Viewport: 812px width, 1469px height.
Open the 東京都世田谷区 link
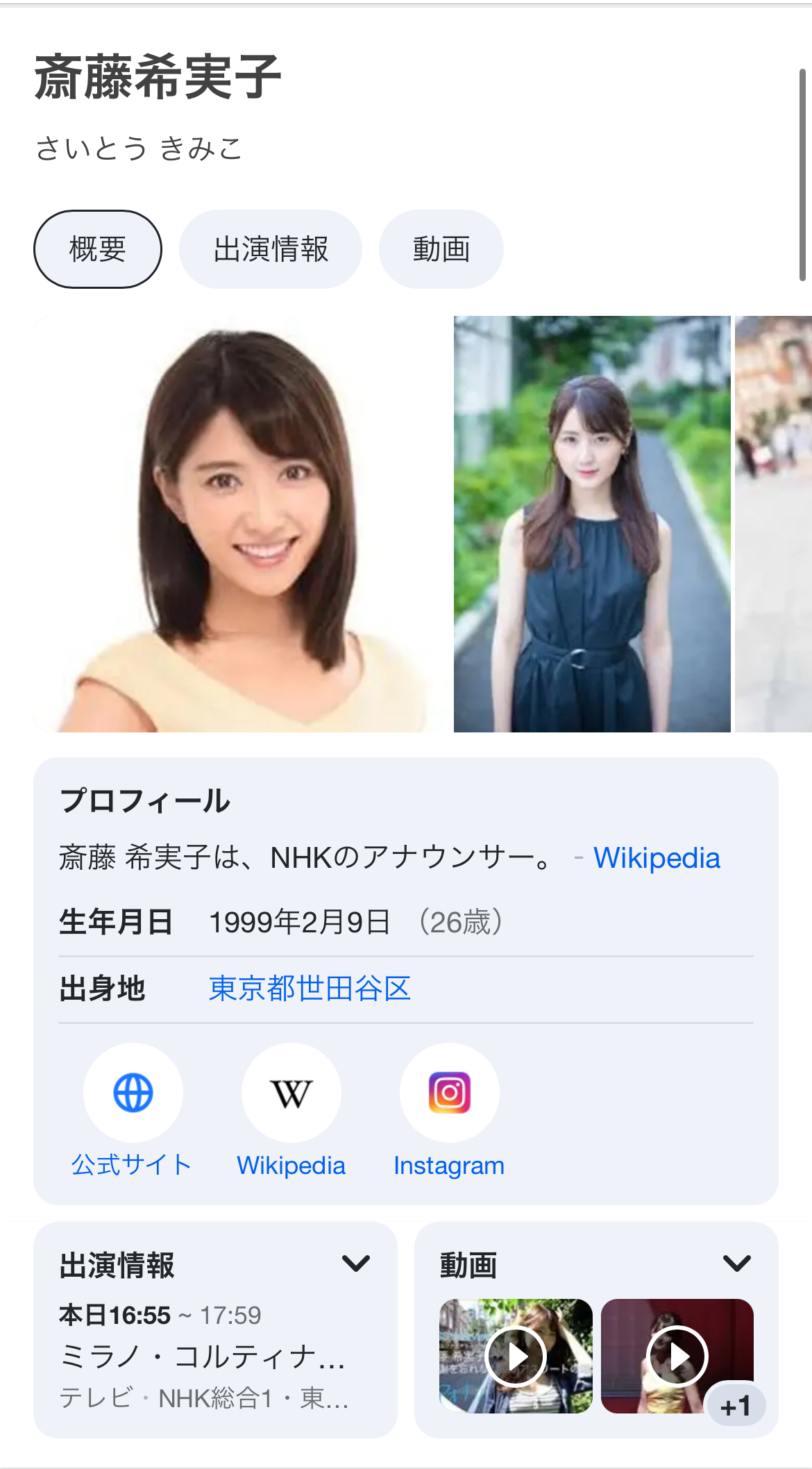click(x=310, y=989)
